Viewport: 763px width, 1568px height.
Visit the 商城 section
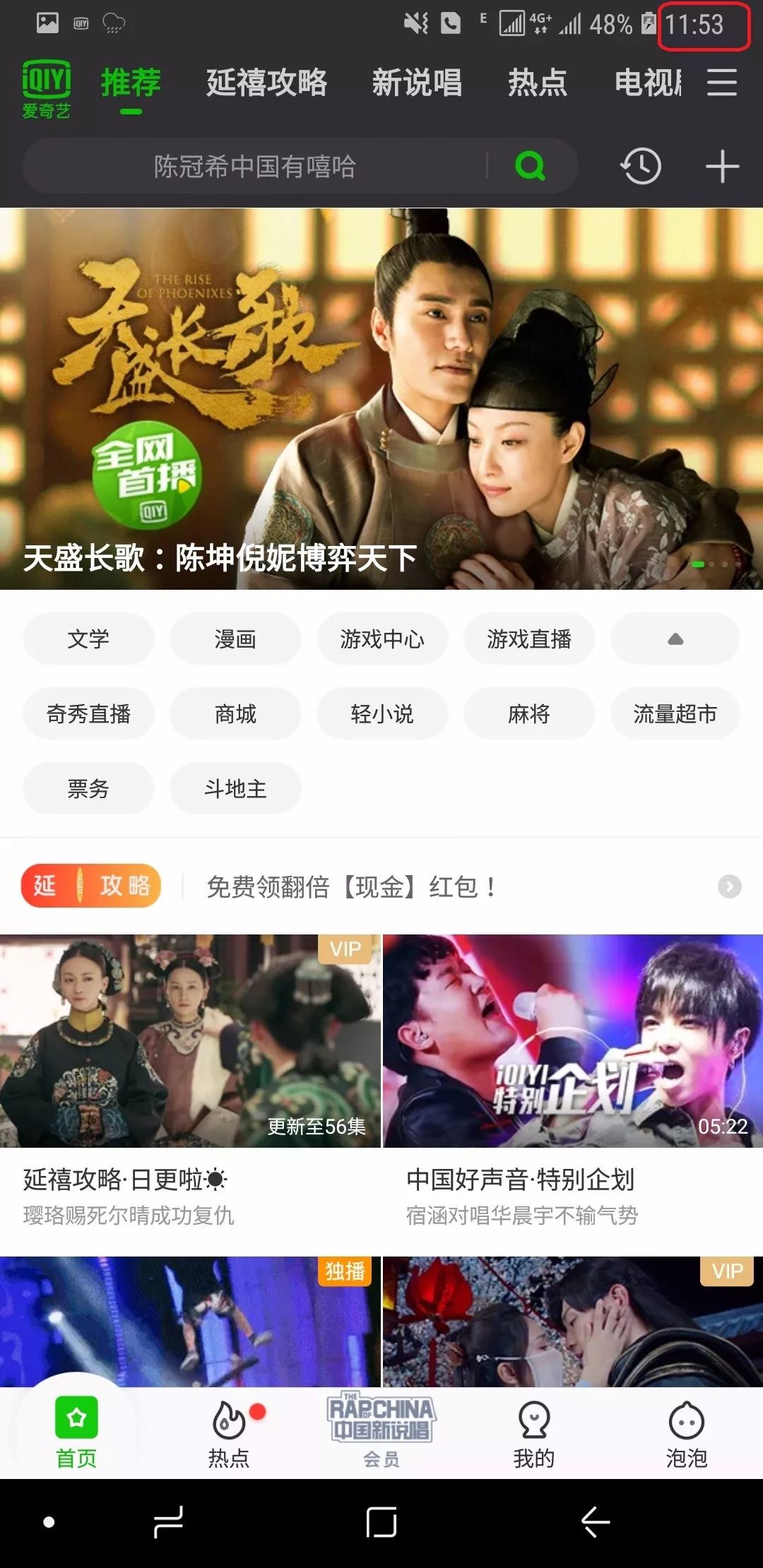pos(235,714)
